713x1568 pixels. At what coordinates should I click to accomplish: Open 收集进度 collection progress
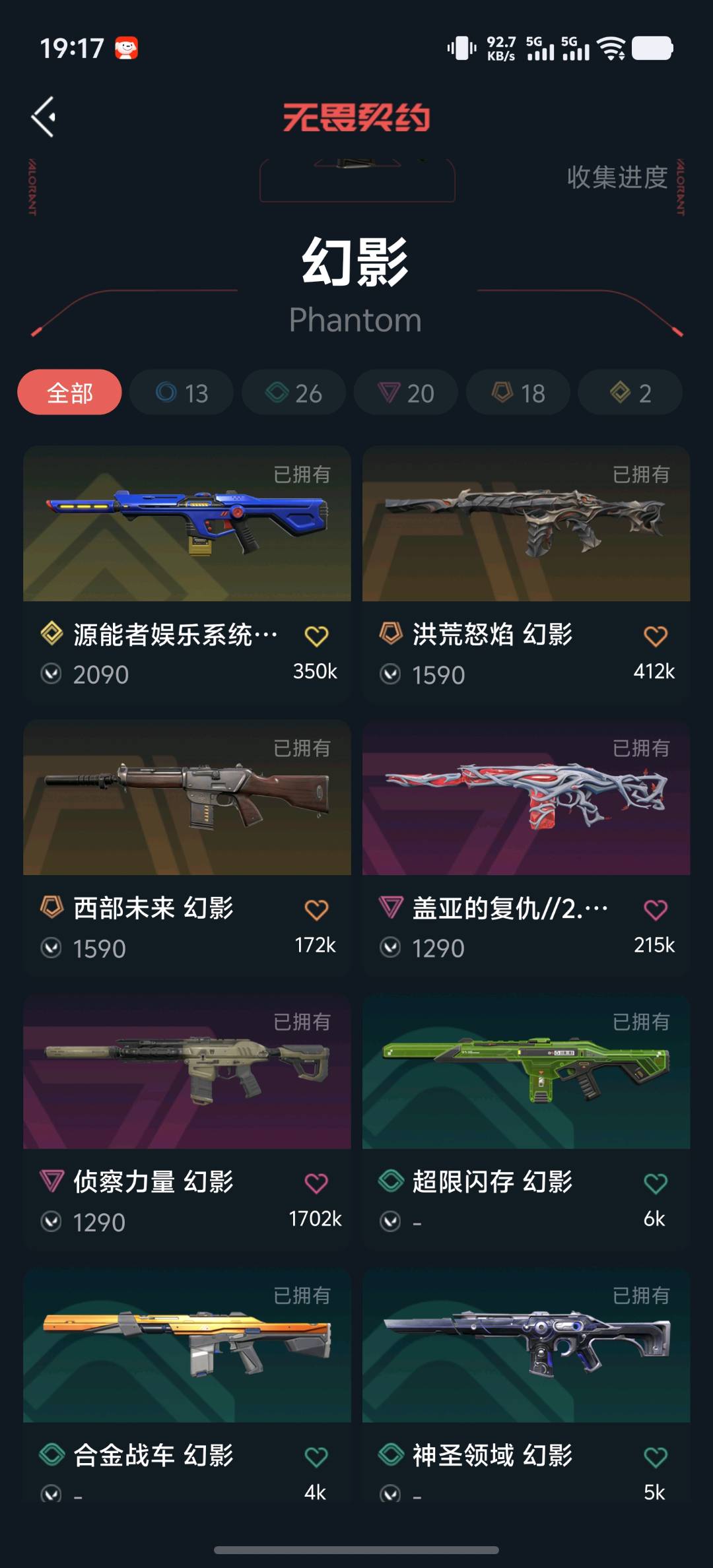(617, 177)
